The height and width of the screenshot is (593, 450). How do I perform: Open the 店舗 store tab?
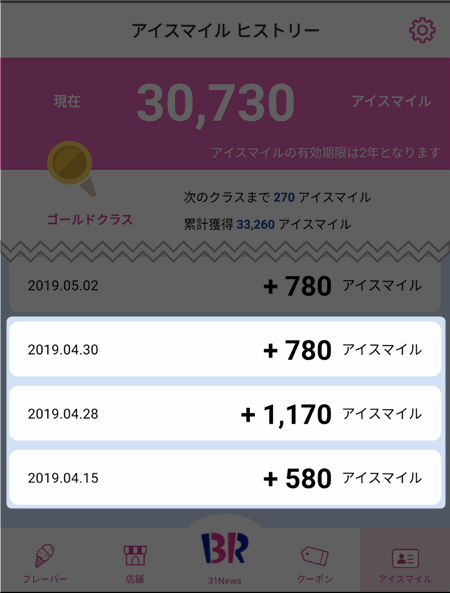pos(135,561)
